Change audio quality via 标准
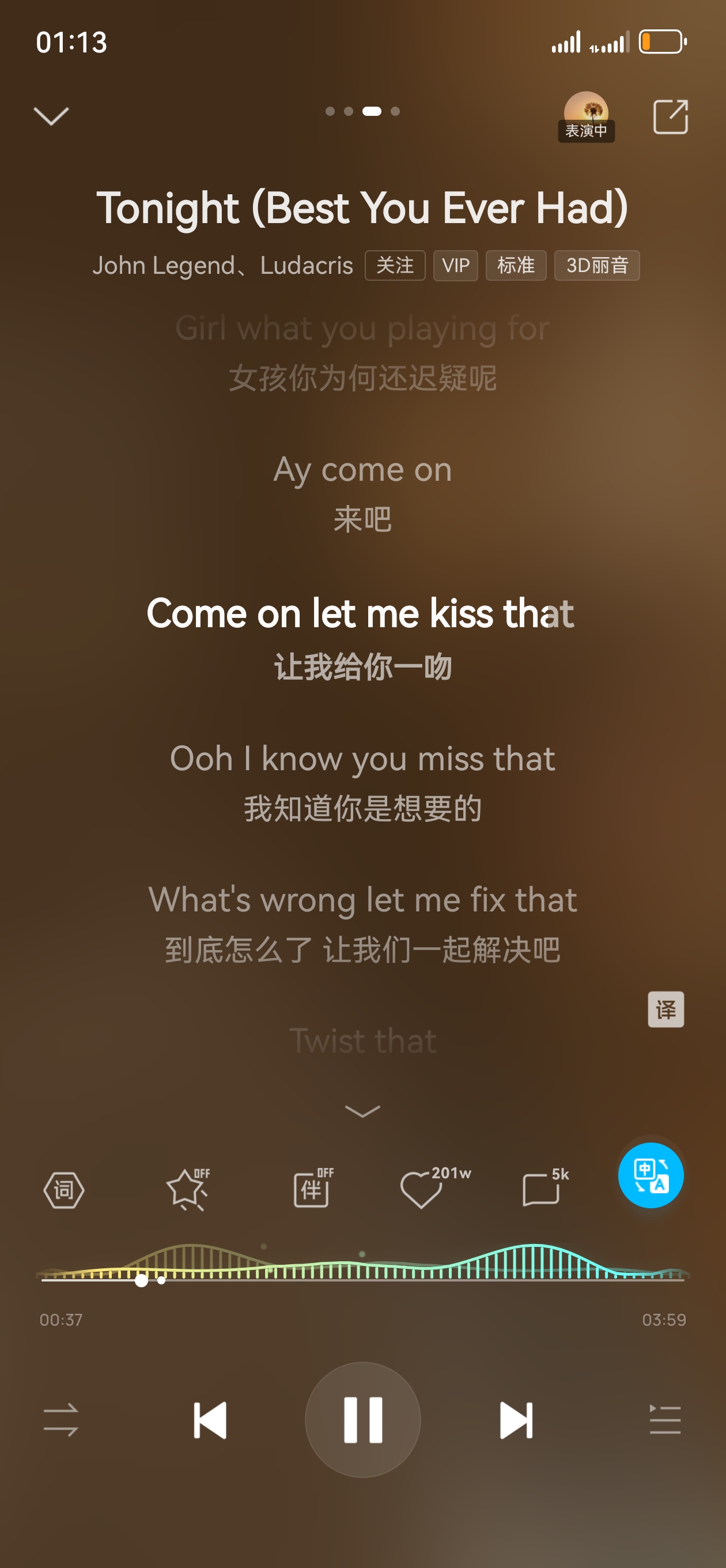Image resolution: width=726 pixels, height=1568 pixels. 516,265
